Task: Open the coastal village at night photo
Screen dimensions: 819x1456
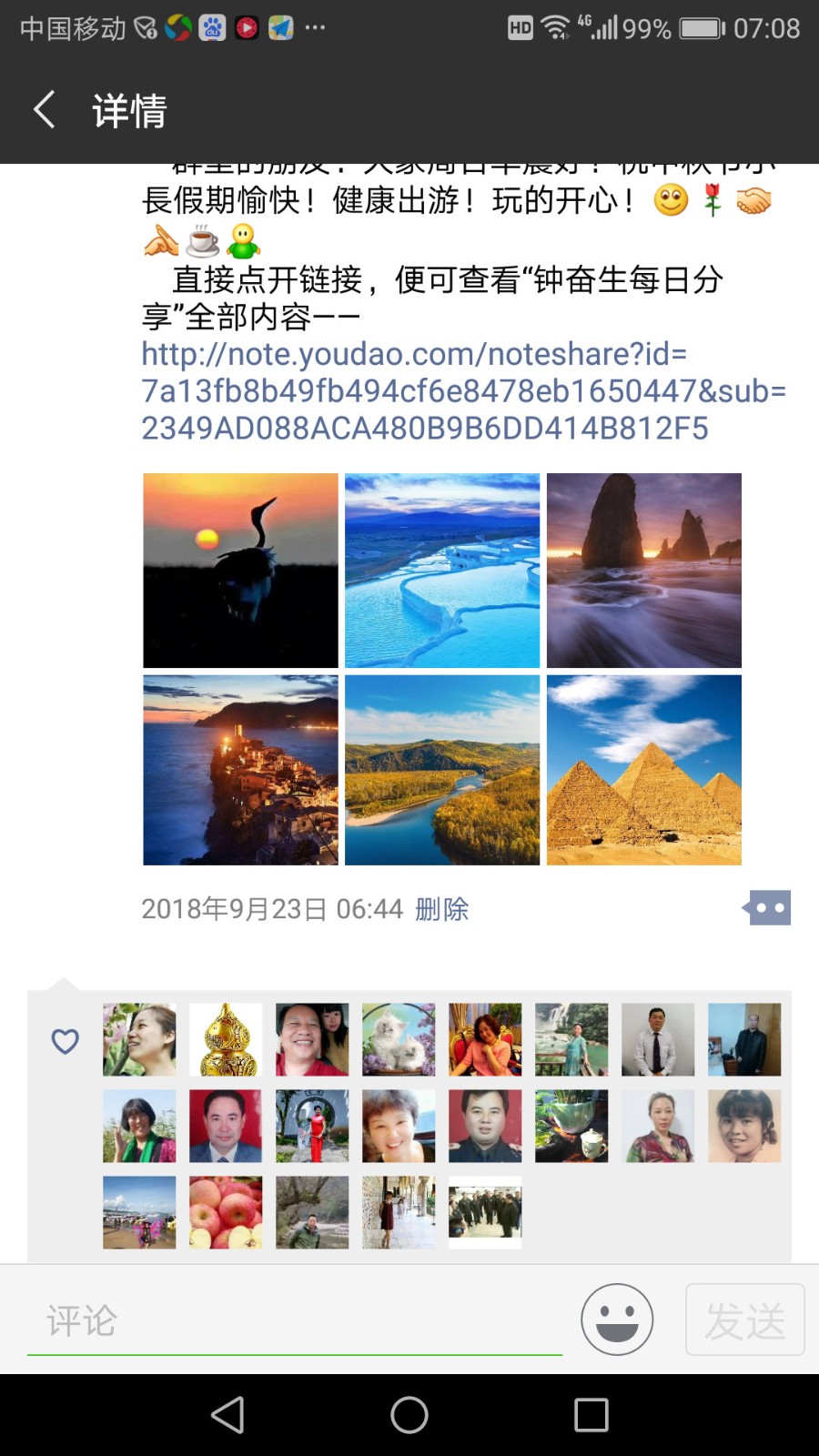Action: [x=240, y=770]
